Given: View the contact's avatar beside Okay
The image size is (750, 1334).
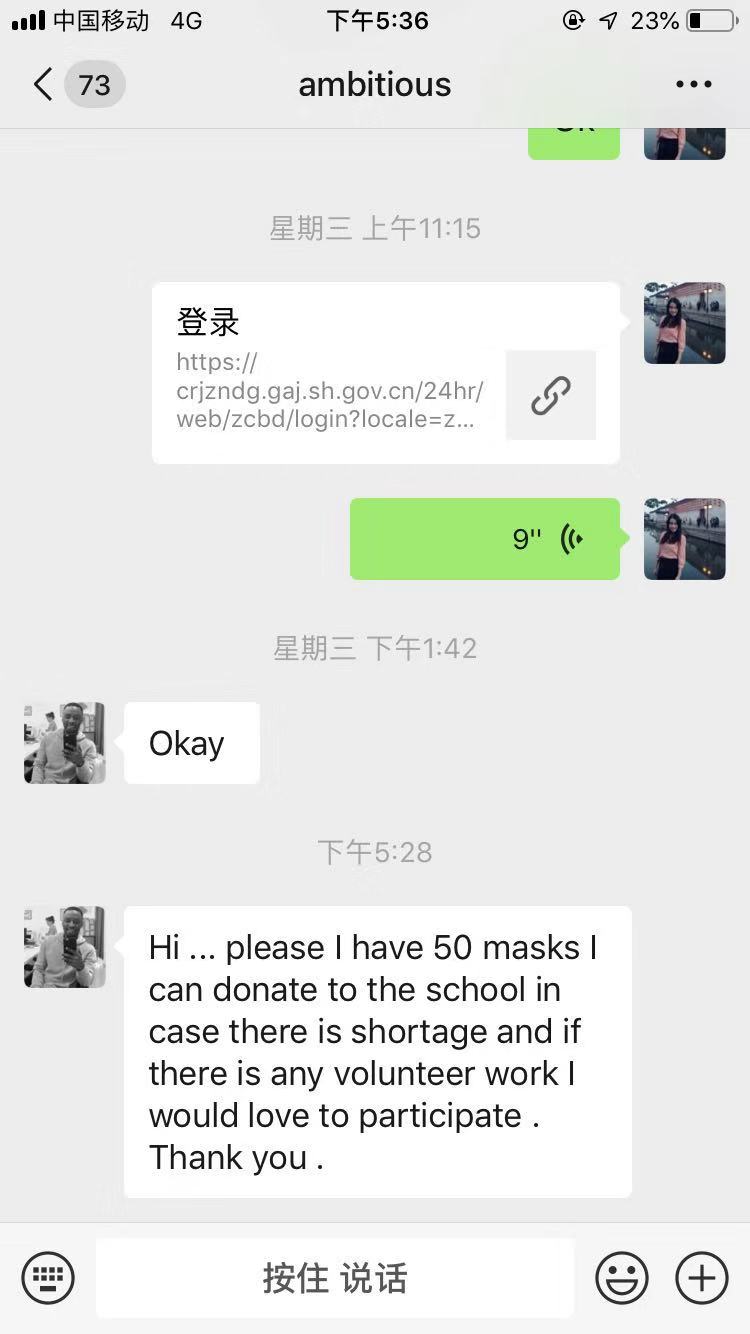Looking at the screenshot, I should [65, 743].
